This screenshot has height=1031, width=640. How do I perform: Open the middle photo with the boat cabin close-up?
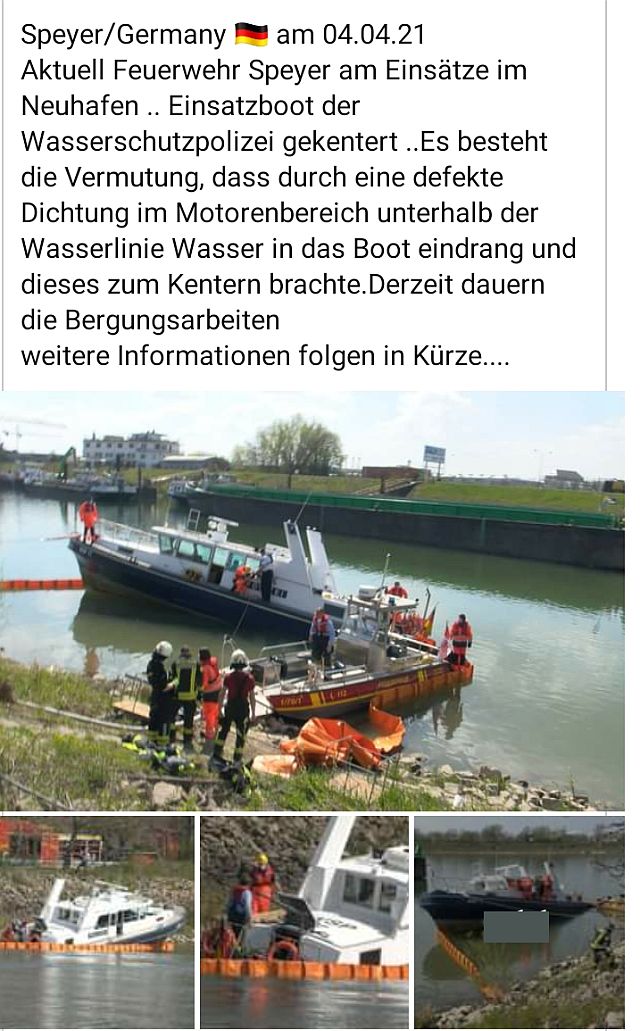coord(305,922)
